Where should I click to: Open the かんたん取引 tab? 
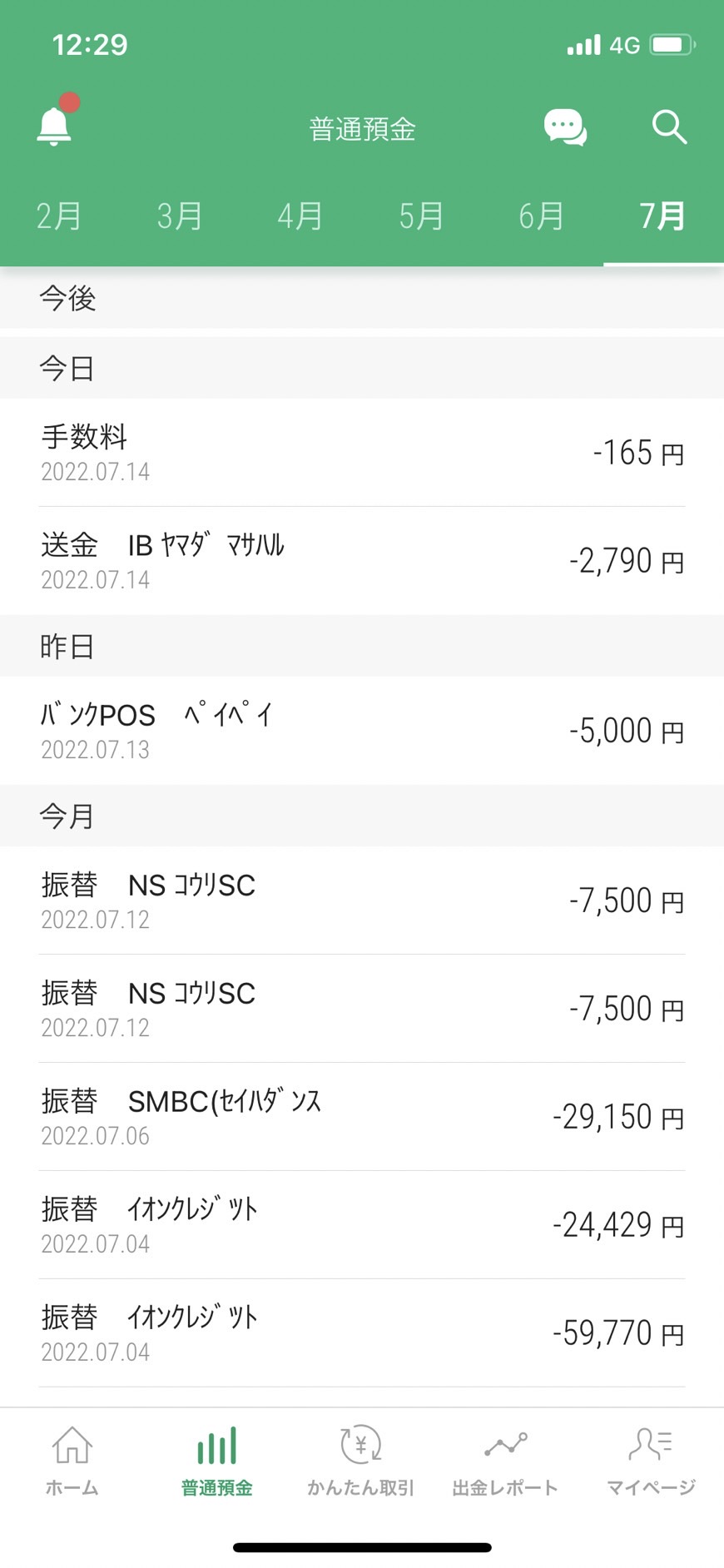[x=361, y=1461]
